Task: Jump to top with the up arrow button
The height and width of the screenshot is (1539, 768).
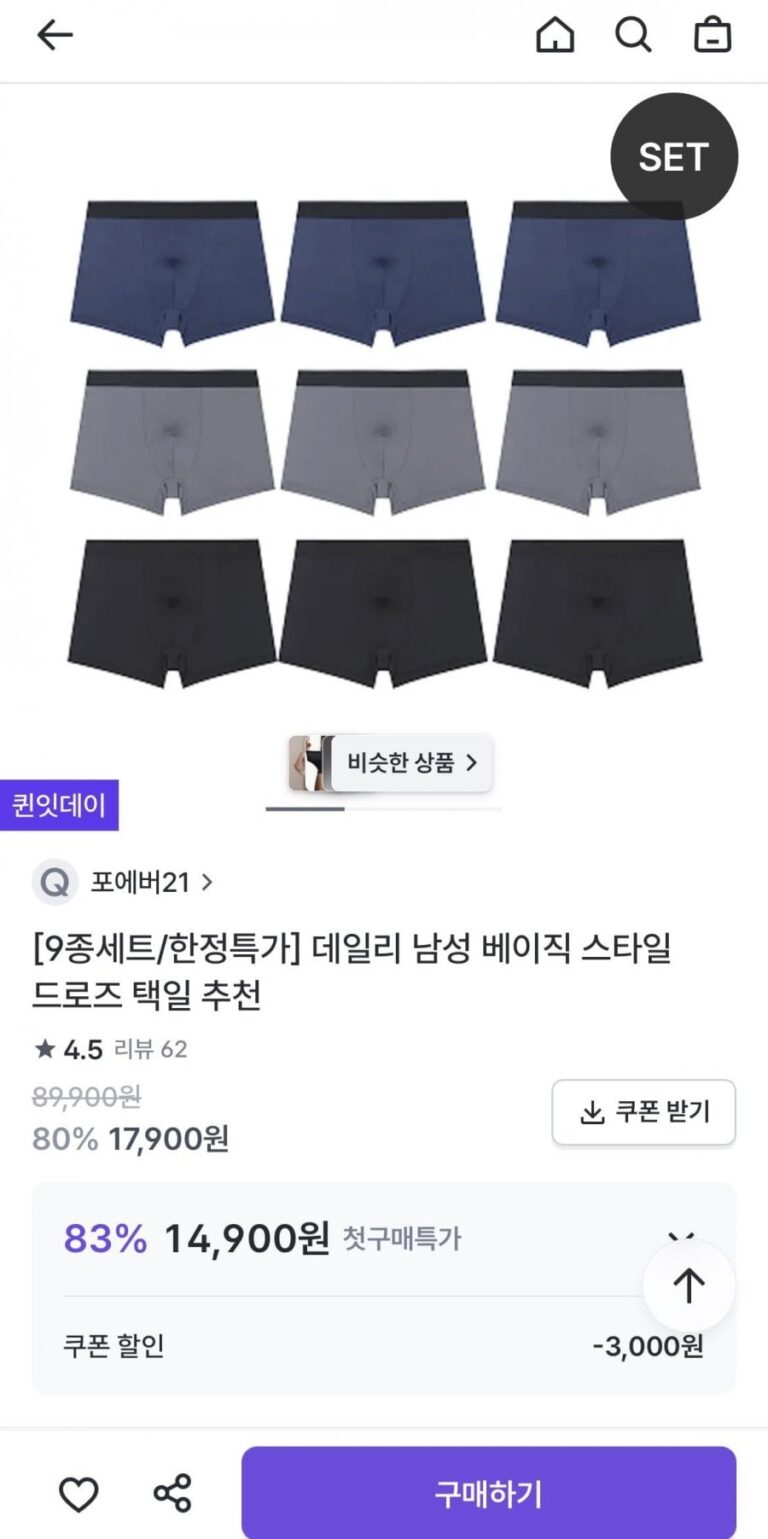Action: pyautogui.click(x=688, y=1286)
